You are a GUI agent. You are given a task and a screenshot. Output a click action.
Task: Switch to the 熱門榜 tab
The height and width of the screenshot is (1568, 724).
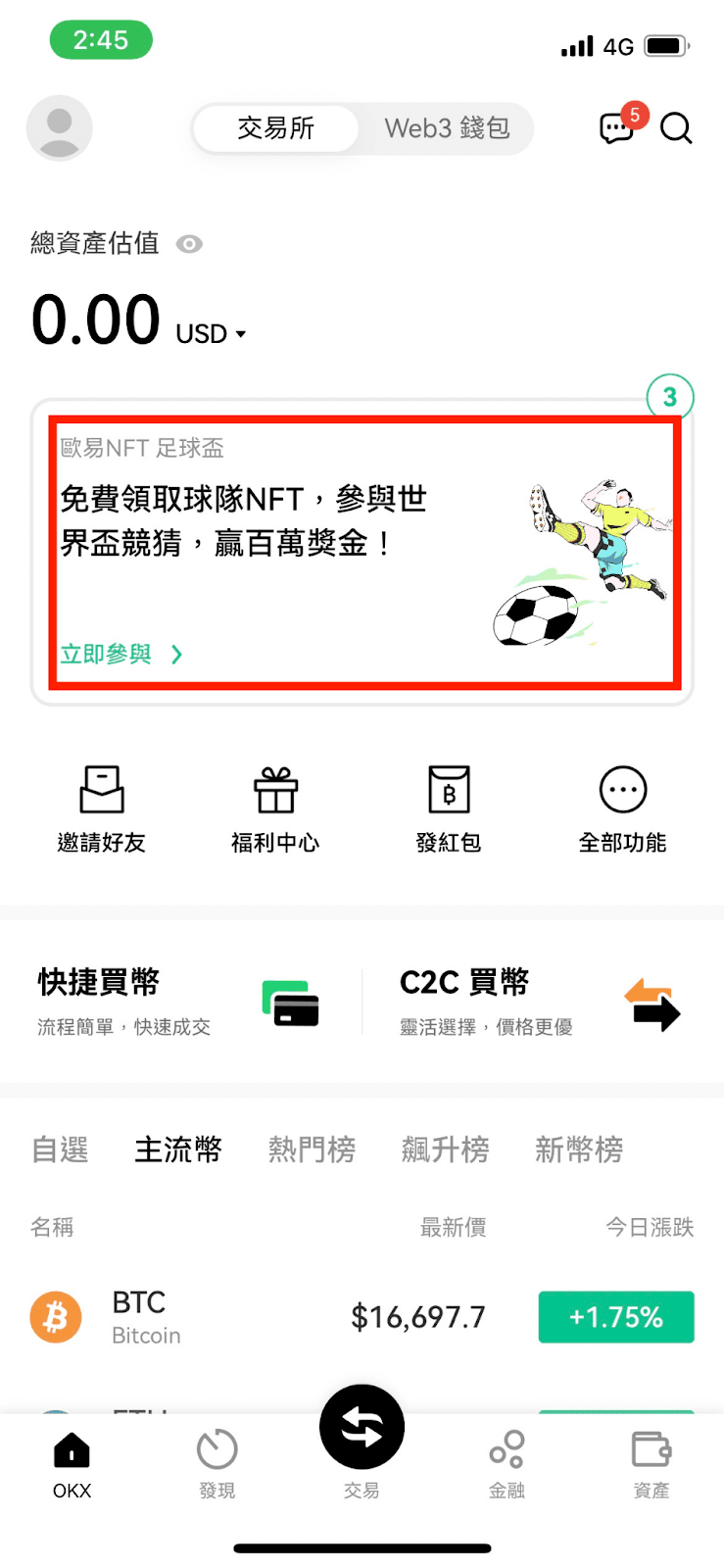(312, 1149)
